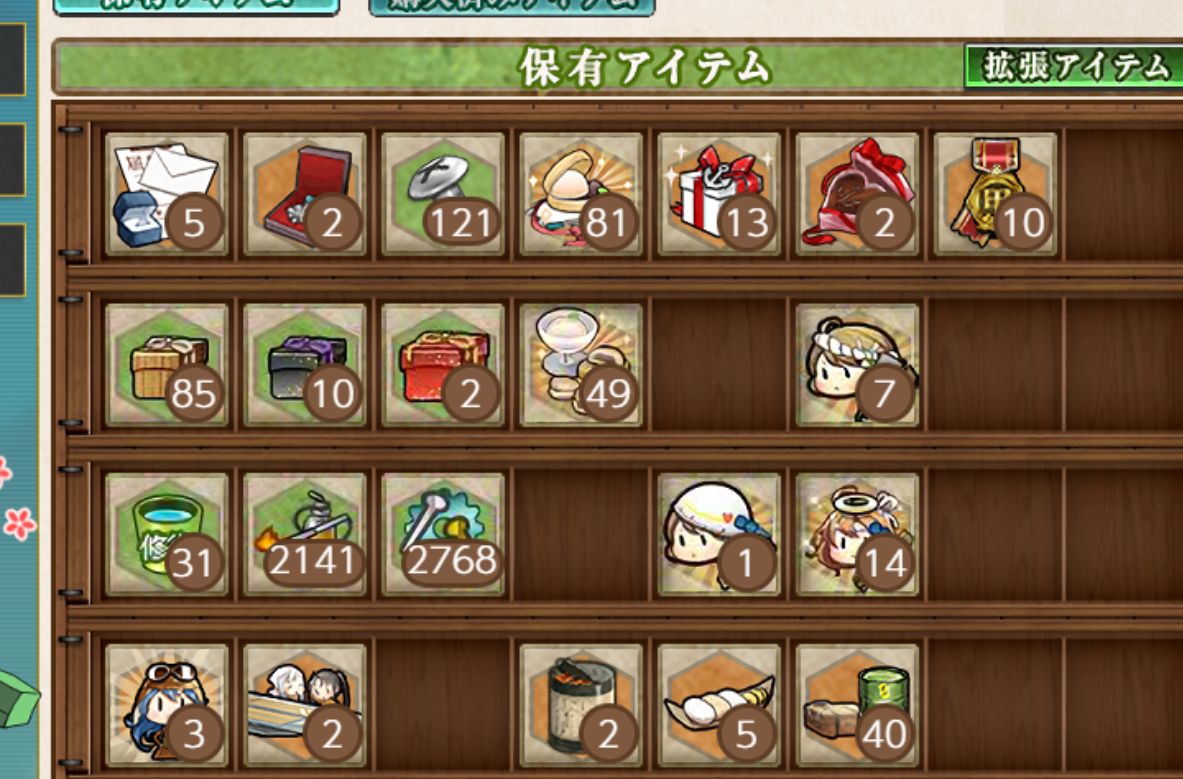Select the development material item showing 2768
This screenshot has width=1183, height=779.
pos(443,535)
